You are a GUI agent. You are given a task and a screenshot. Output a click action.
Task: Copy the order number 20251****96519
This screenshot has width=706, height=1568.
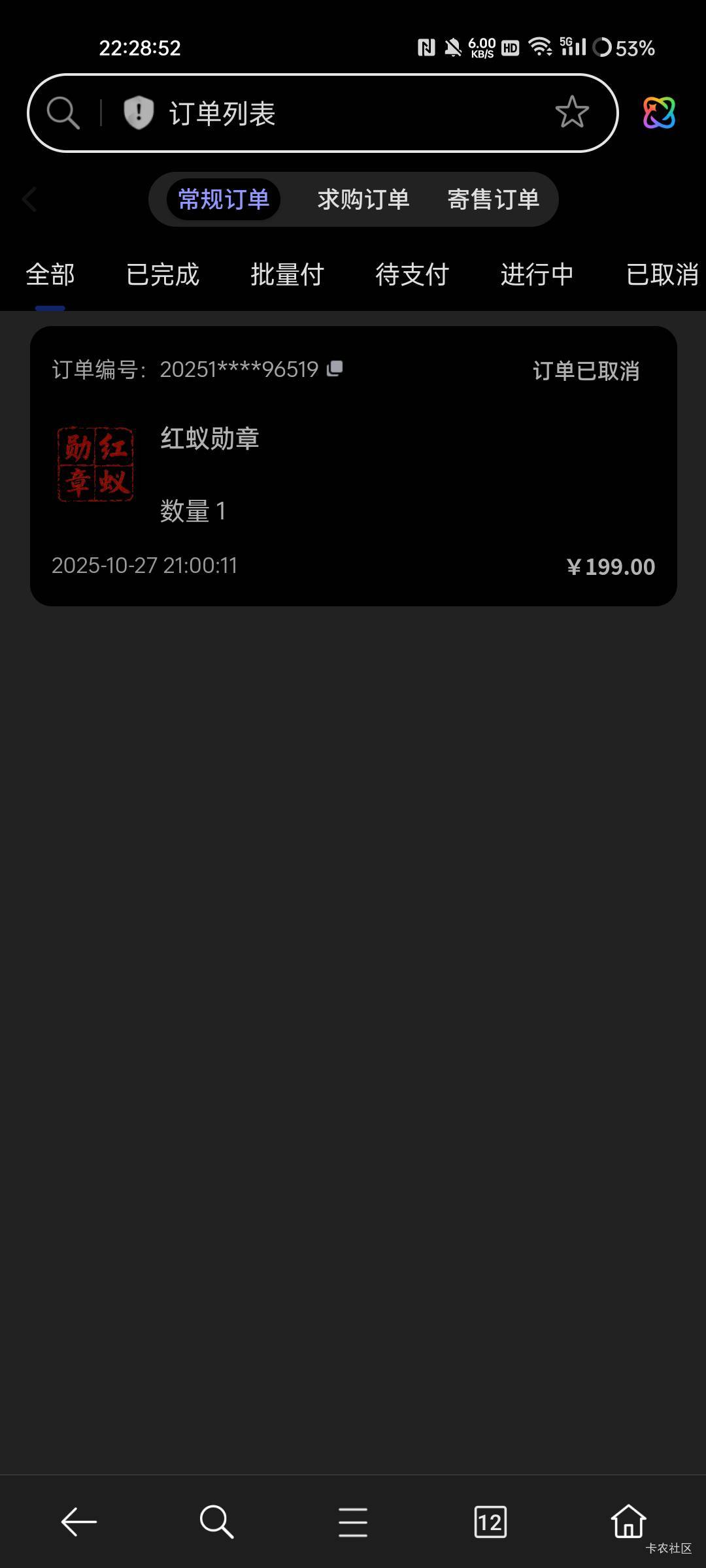click(335, 368)
